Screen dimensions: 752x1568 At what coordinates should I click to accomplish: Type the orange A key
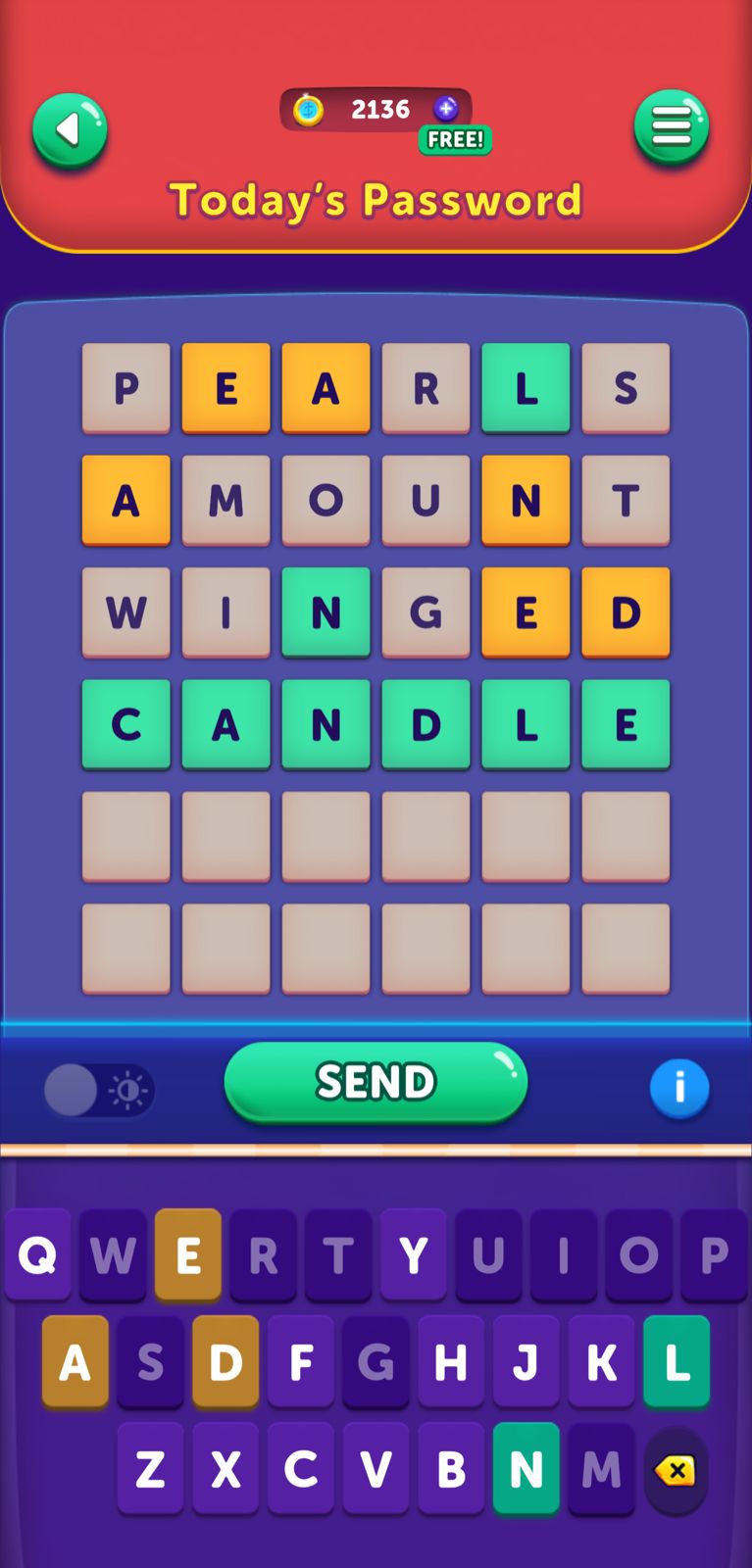75,1362
